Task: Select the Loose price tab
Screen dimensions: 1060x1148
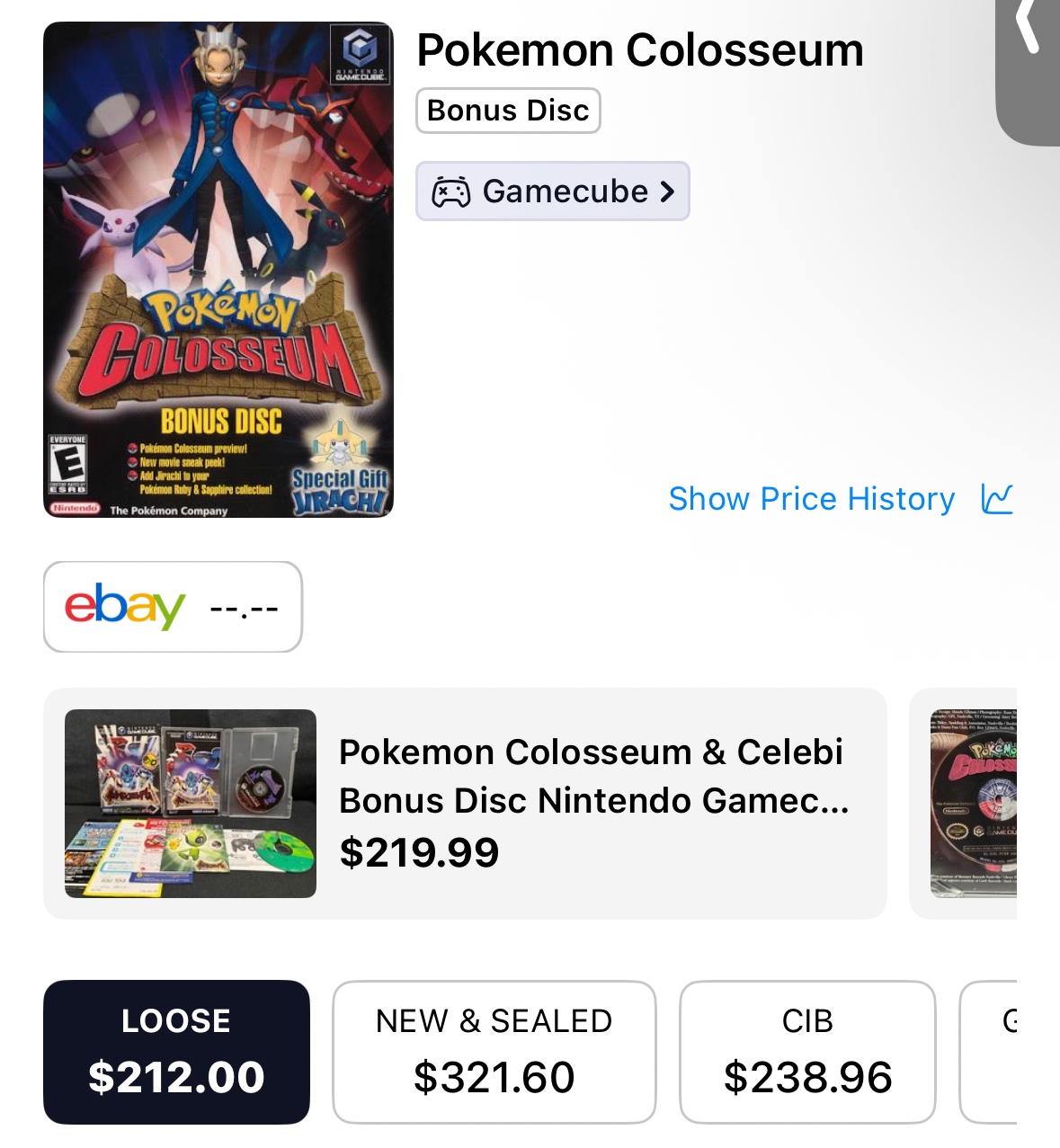Action: [x=176, y=1052]
